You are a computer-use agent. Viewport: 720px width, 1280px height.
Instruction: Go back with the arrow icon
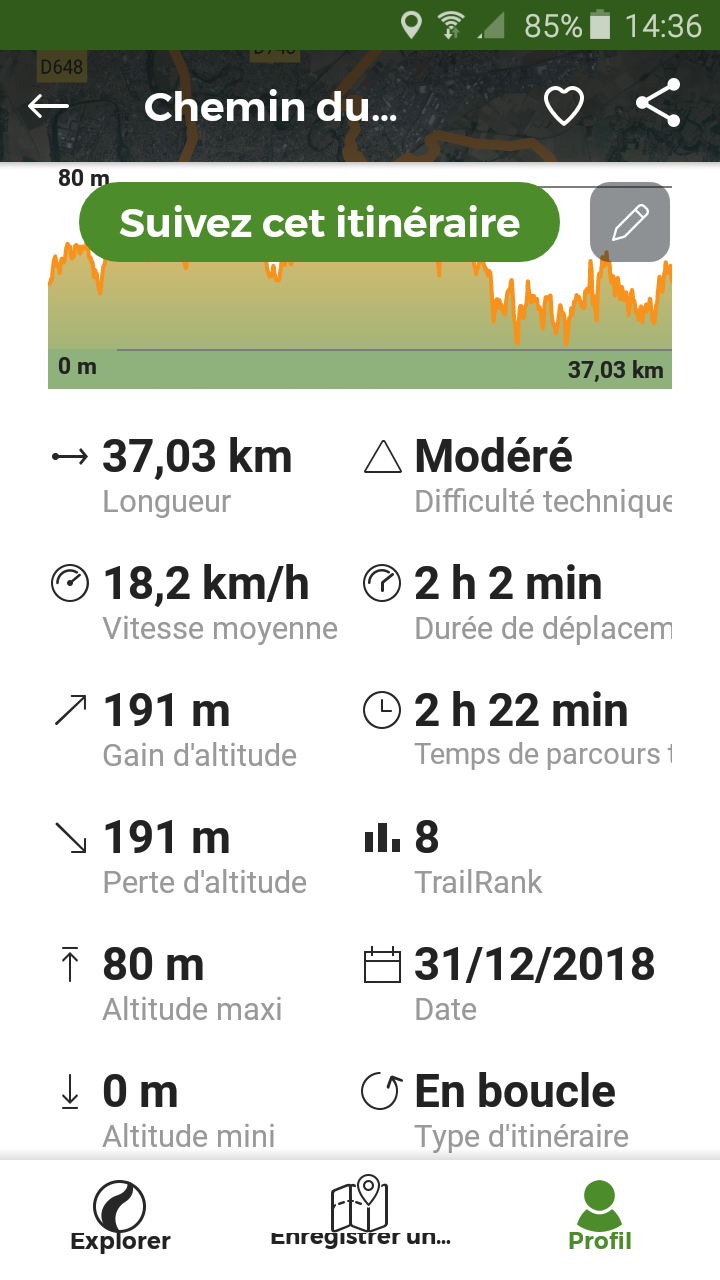48,106
